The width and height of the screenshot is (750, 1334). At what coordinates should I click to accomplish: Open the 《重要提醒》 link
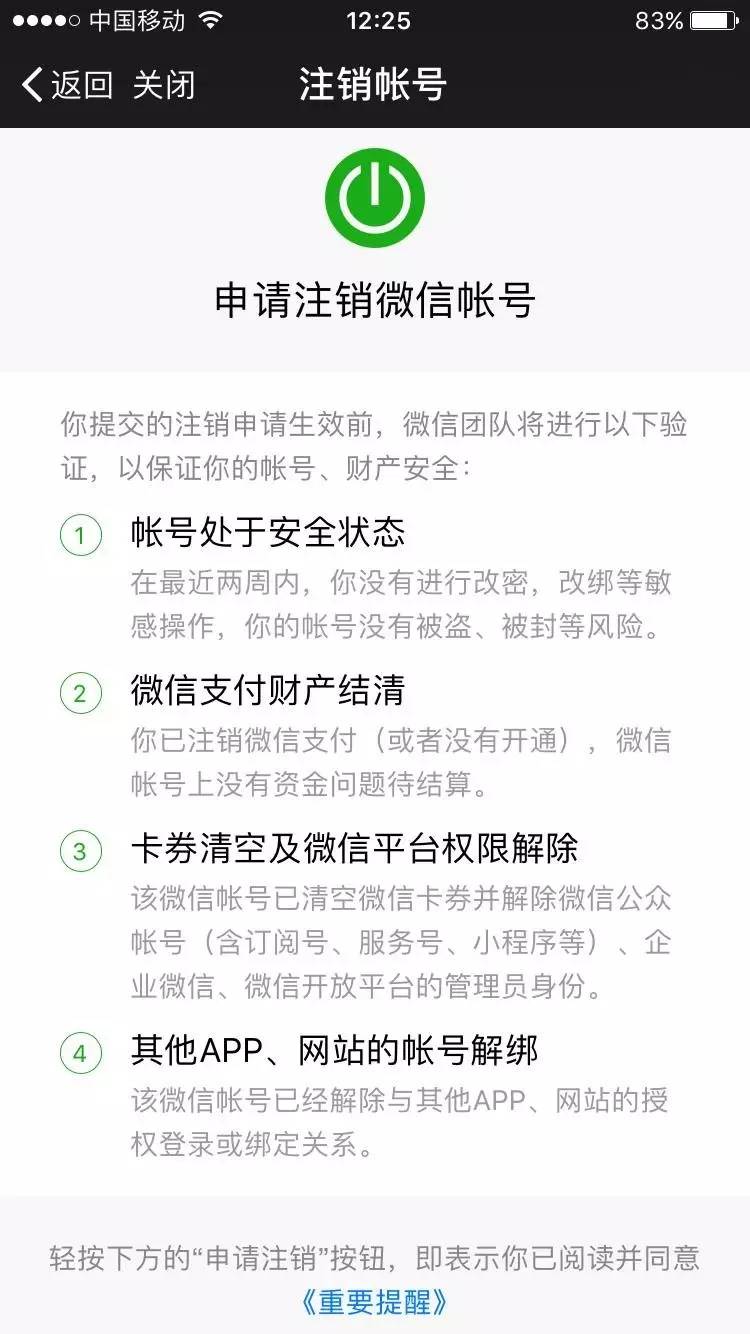(x=374, y=1301)
